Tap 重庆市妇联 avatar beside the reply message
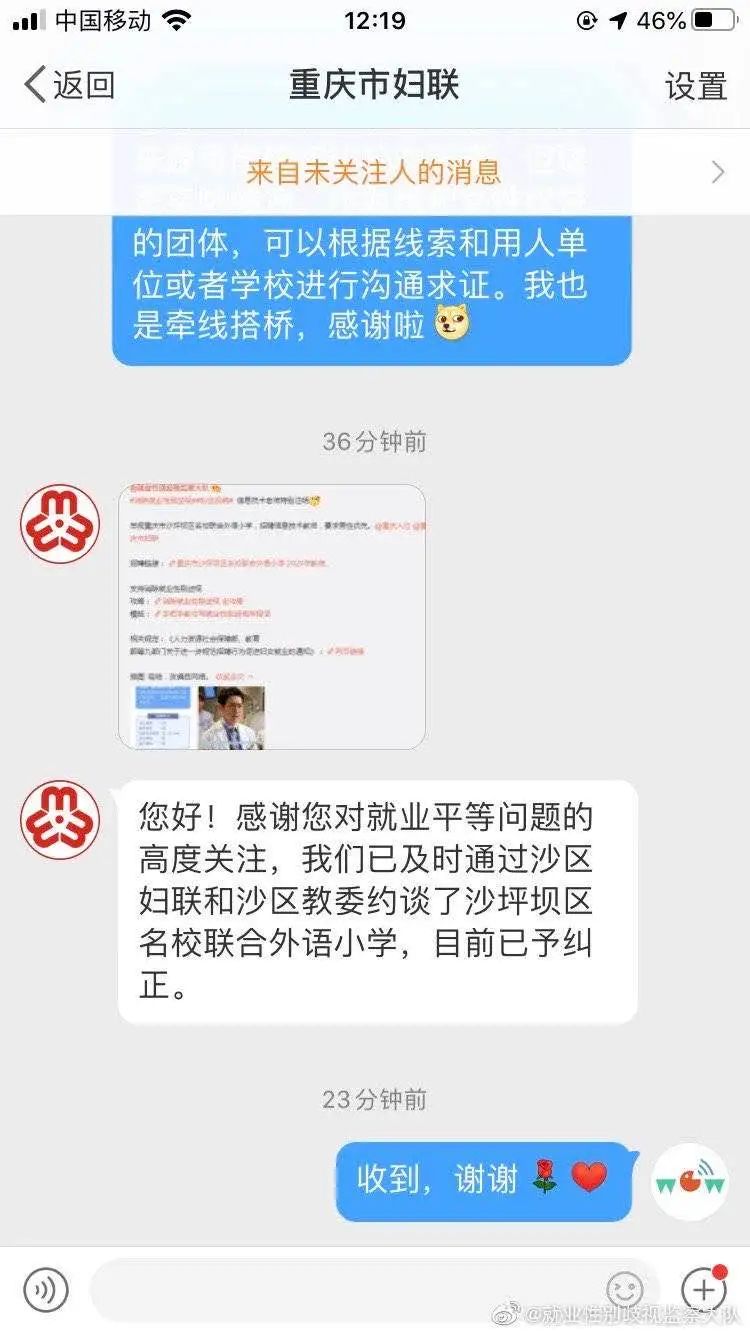 (x=61, y=820)
